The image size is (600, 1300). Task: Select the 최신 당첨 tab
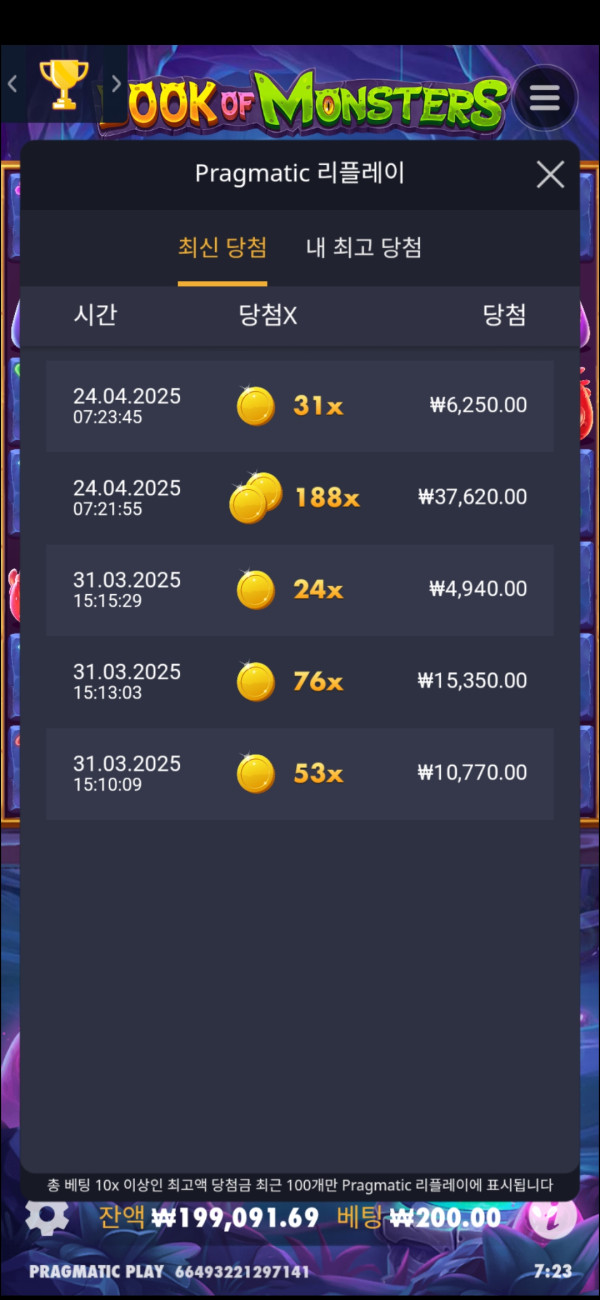coord(222,248)
